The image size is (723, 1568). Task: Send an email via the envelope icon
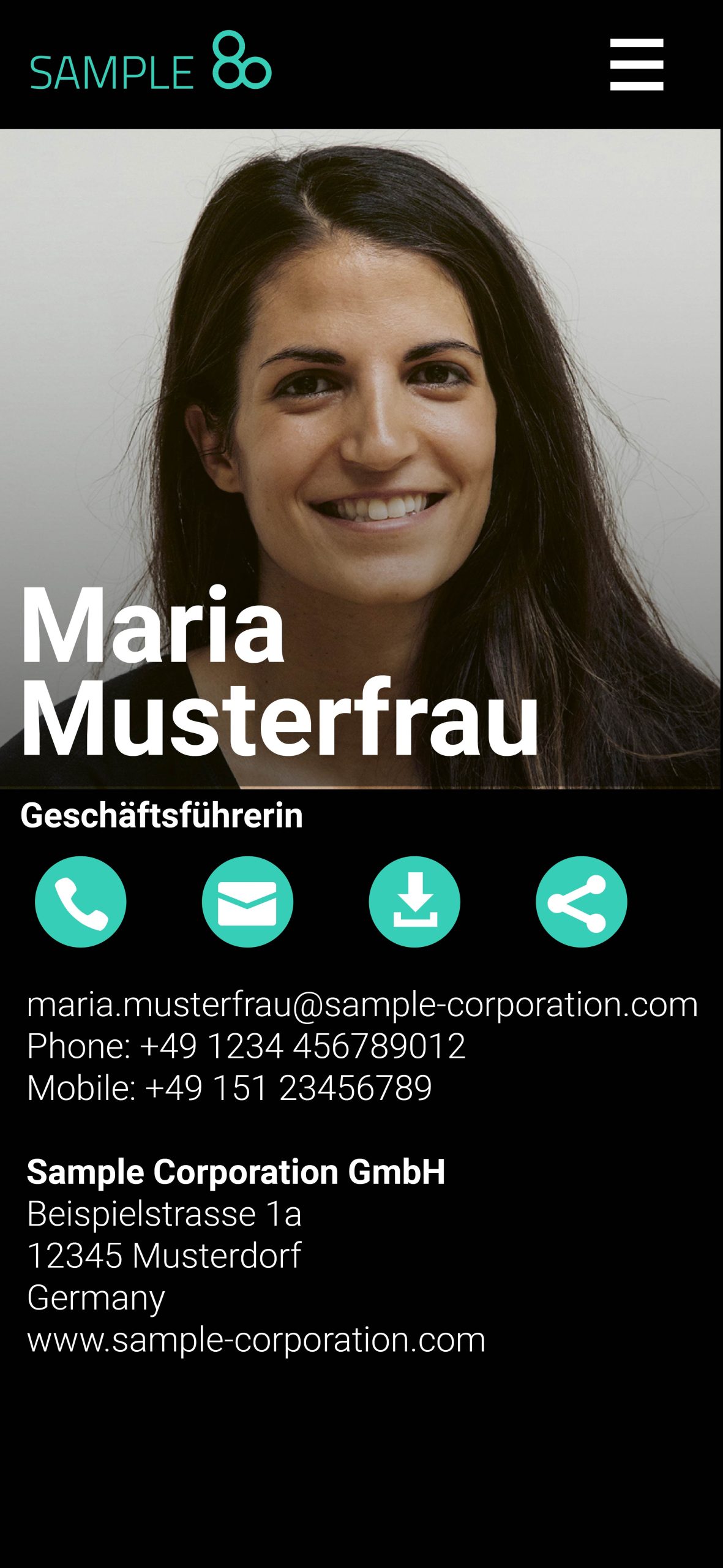click(x=247, y=902)
